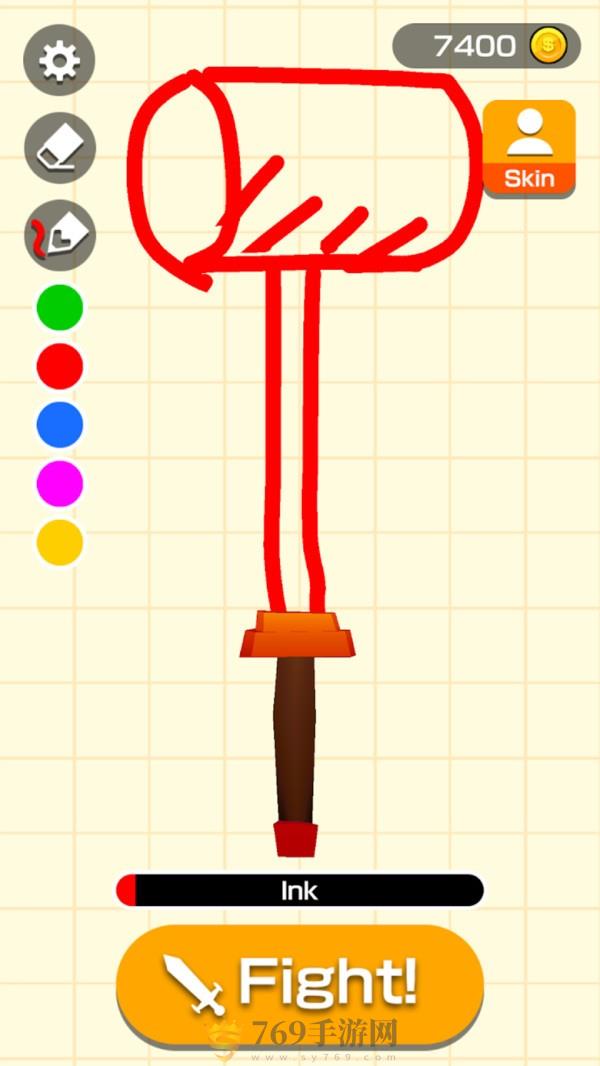Choose the blue ink color

tap(59, 425)
